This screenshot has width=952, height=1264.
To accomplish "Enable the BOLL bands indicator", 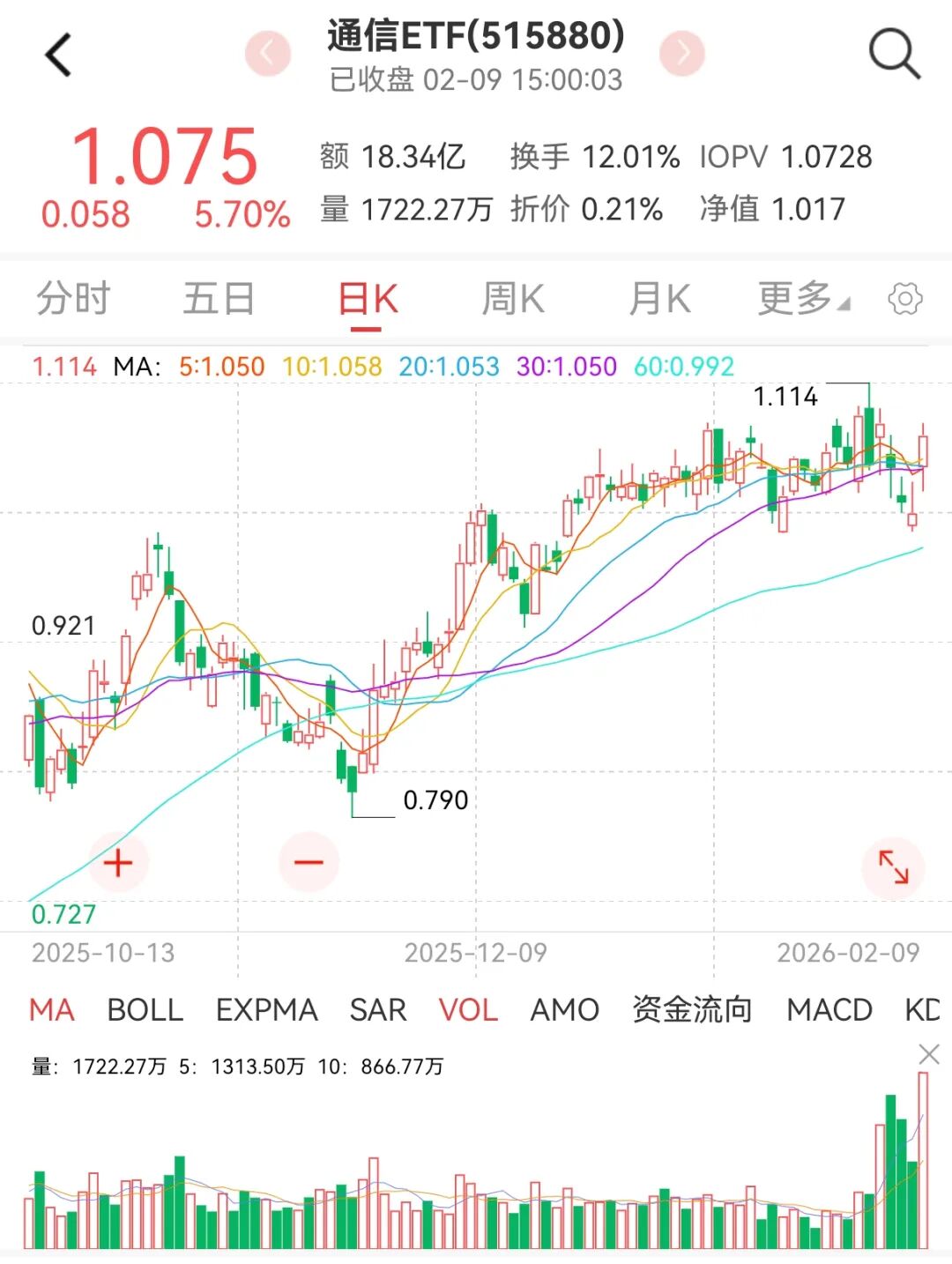I will tap(145, 1010).
